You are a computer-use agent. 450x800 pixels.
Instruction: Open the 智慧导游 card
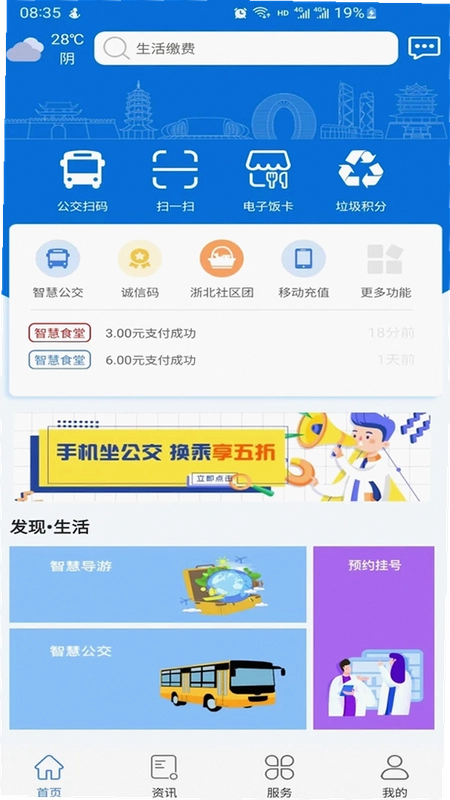tap(158, 584)
